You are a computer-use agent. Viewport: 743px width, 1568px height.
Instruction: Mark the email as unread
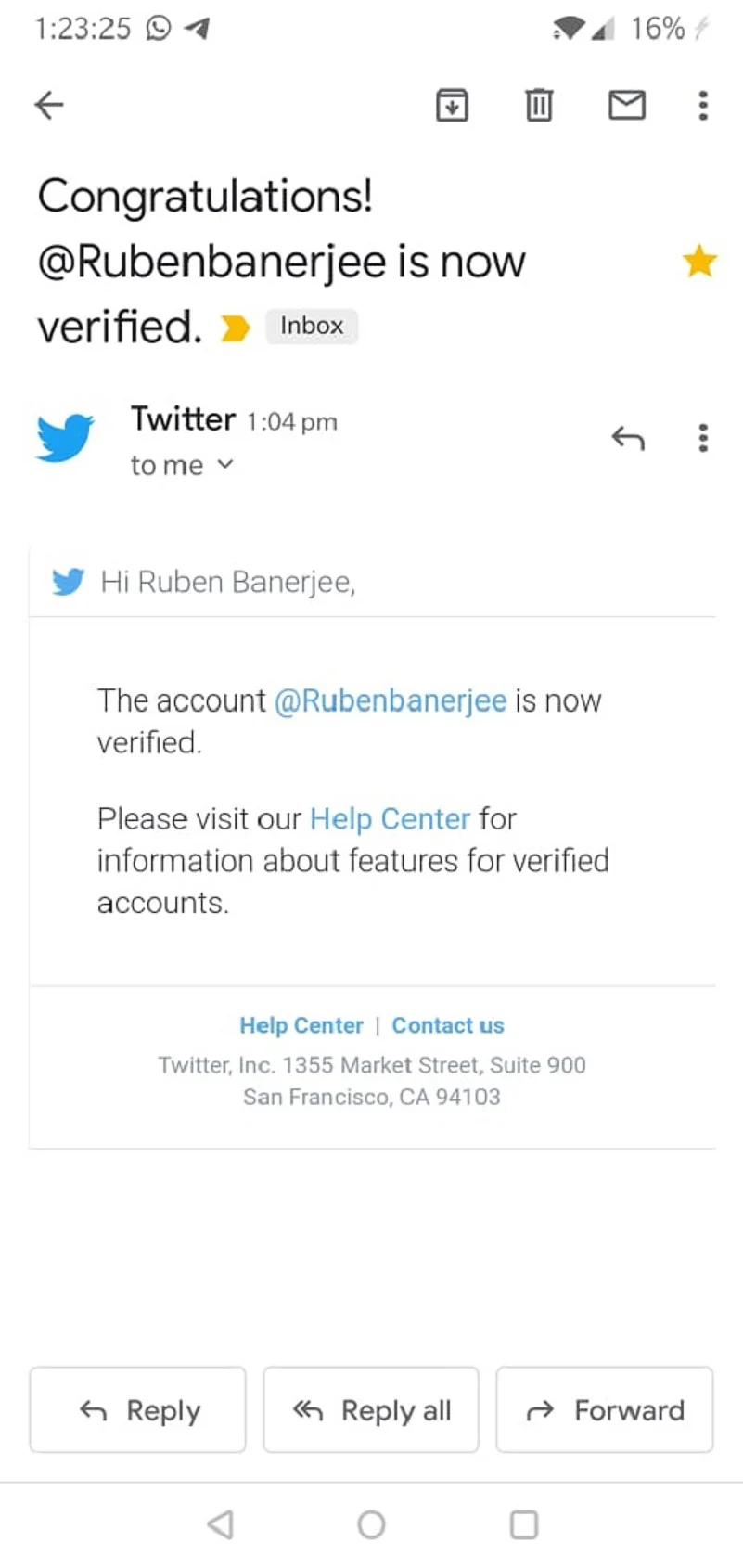(x=626, y=105)
